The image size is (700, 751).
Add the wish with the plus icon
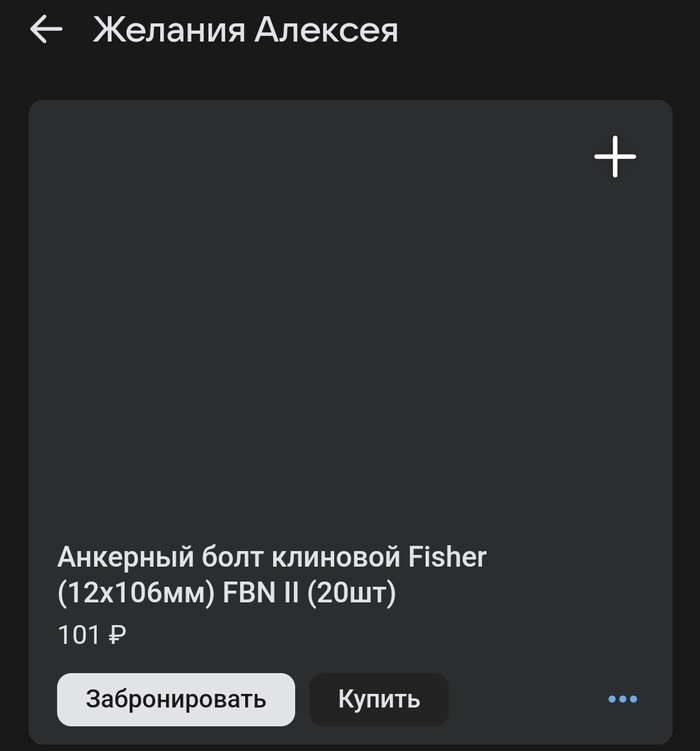click(x=615, y=157)
